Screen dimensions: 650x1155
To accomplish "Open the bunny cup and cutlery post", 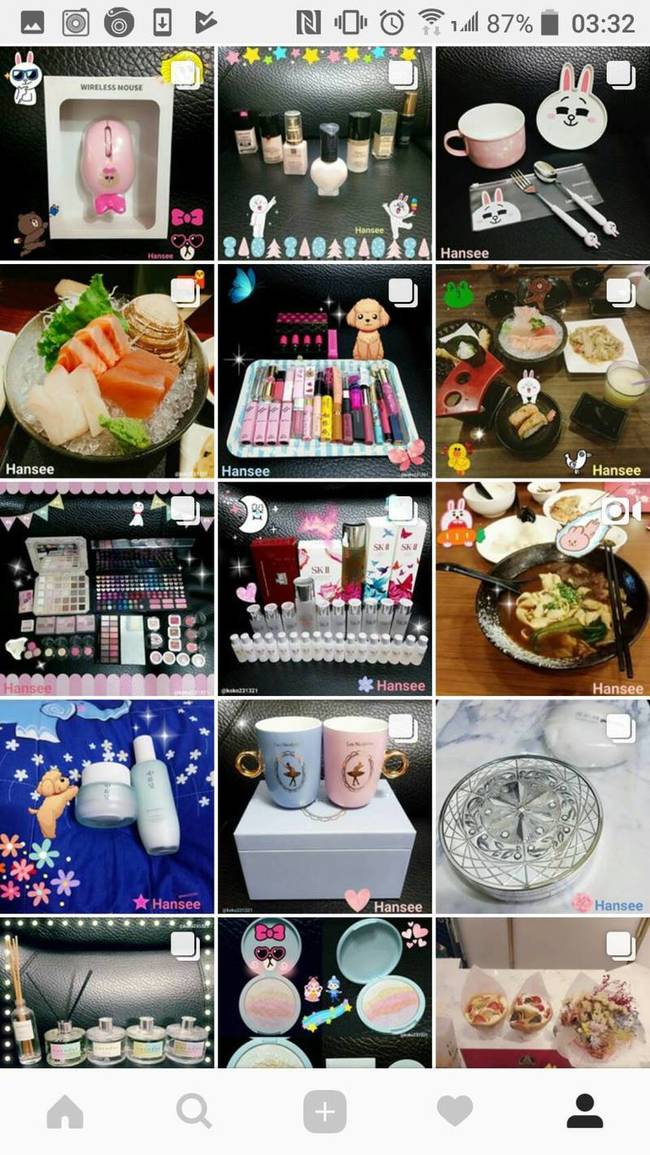I will [x=542, y=153].
